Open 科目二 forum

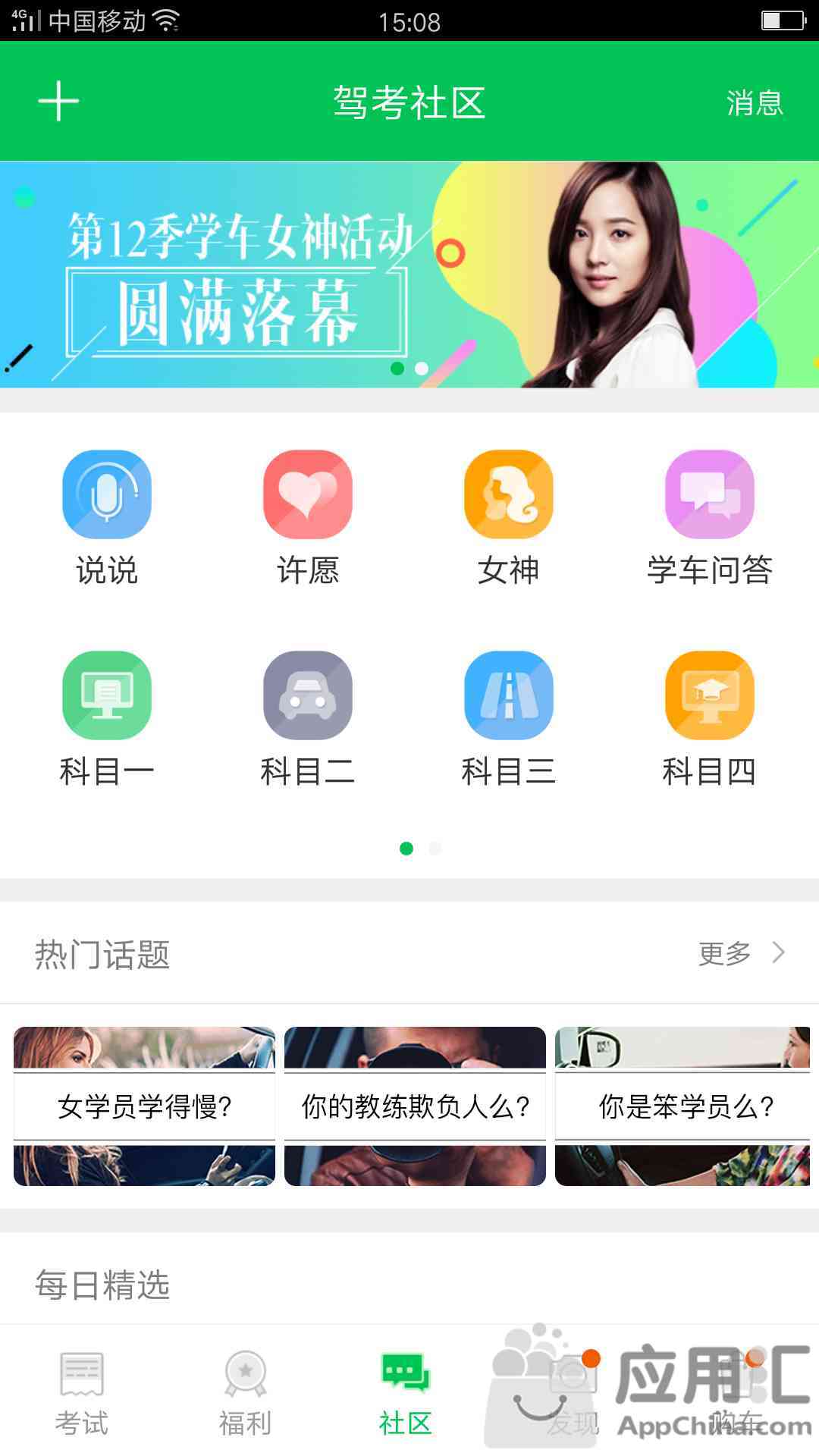click(x=308, y=718)
